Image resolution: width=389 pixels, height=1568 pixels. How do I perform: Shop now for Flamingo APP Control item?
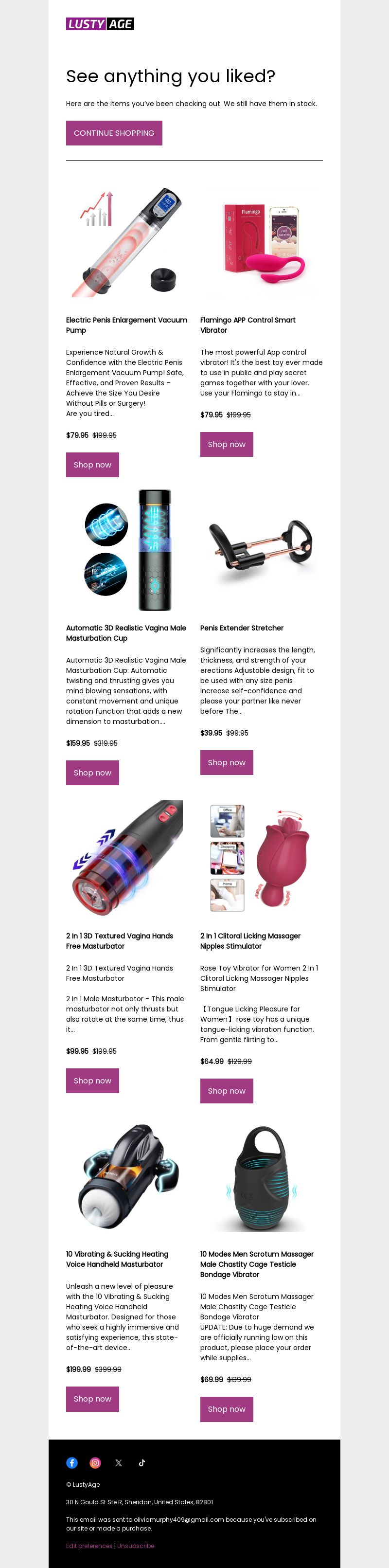pos(227,444)
